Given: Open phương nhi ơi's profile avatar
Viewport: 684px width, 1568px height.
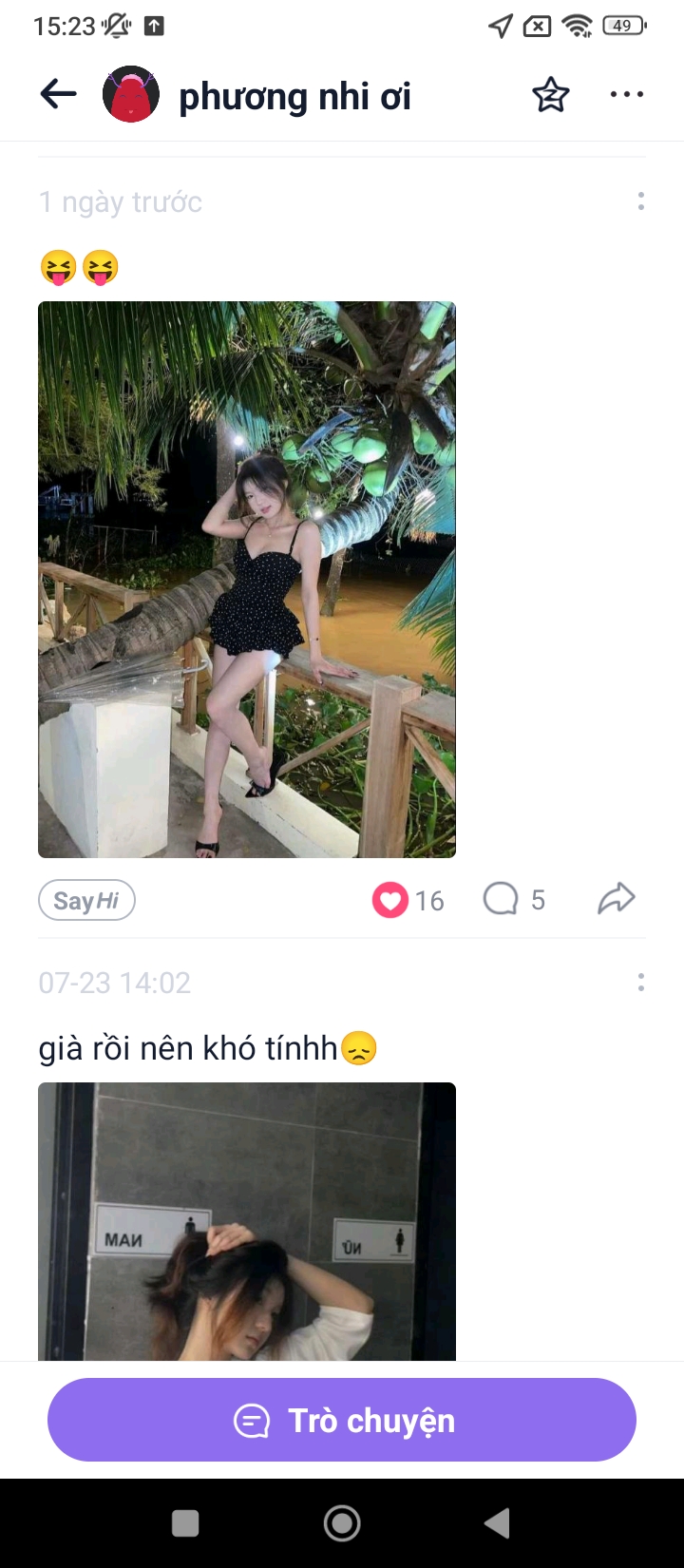Looking at the screenshot, I should [x=130, y=94].
